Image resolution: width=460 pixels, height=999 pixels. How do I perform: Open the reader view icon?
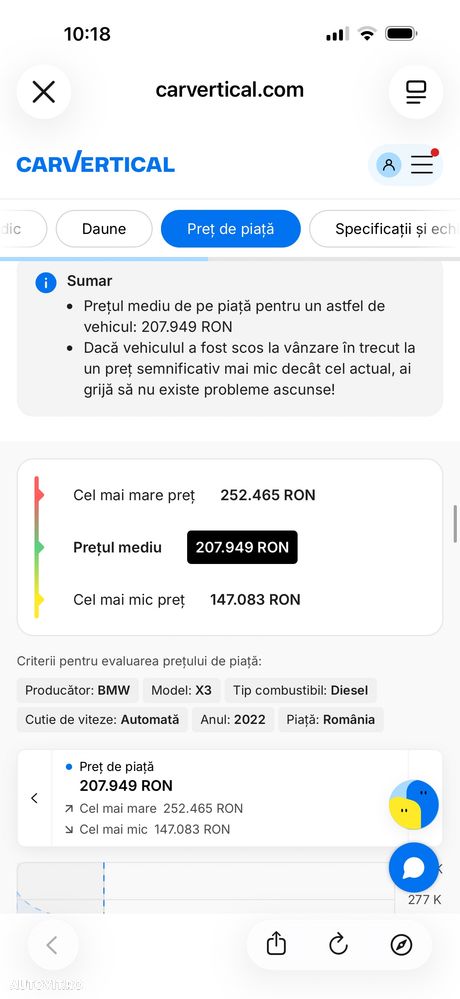coord(415,92)
